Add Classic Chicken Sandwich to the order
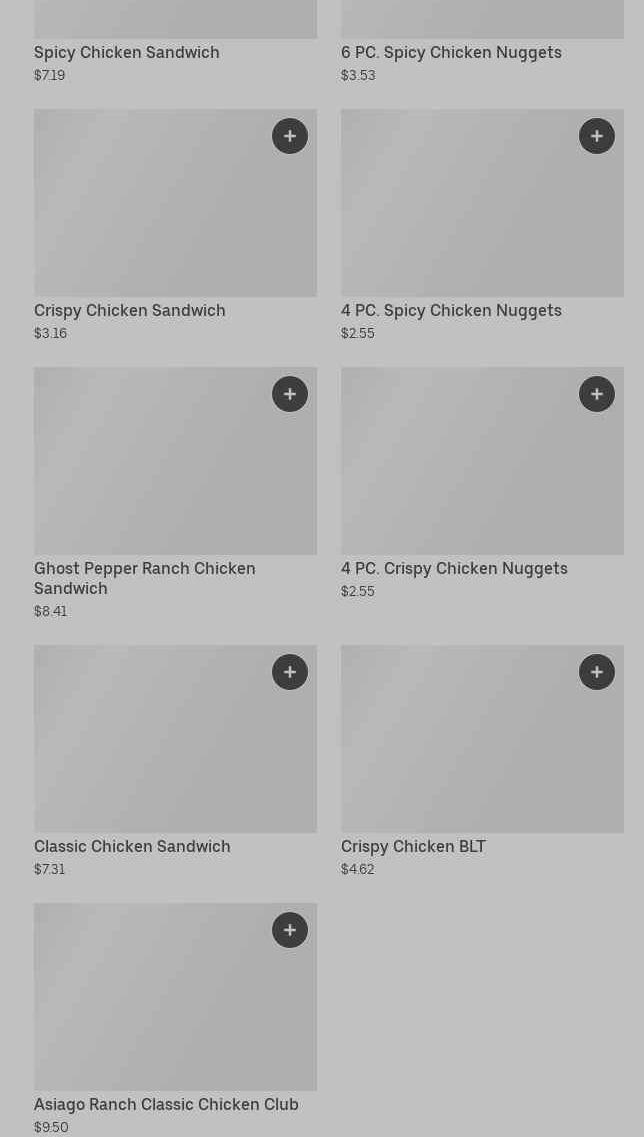644x1137 pixels. (290, 672)
